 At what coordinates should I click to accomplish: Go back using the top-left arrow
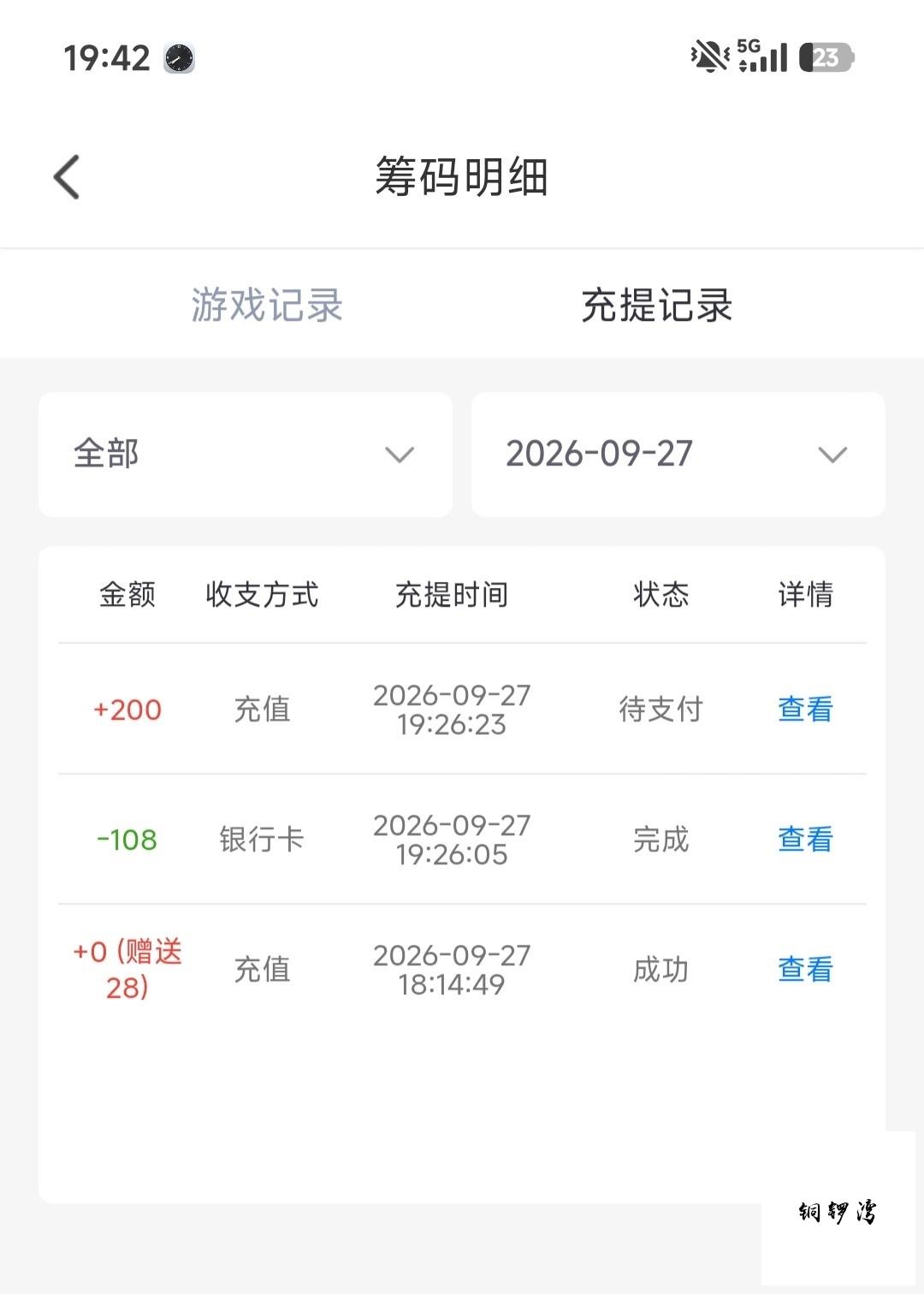(67, 177)
